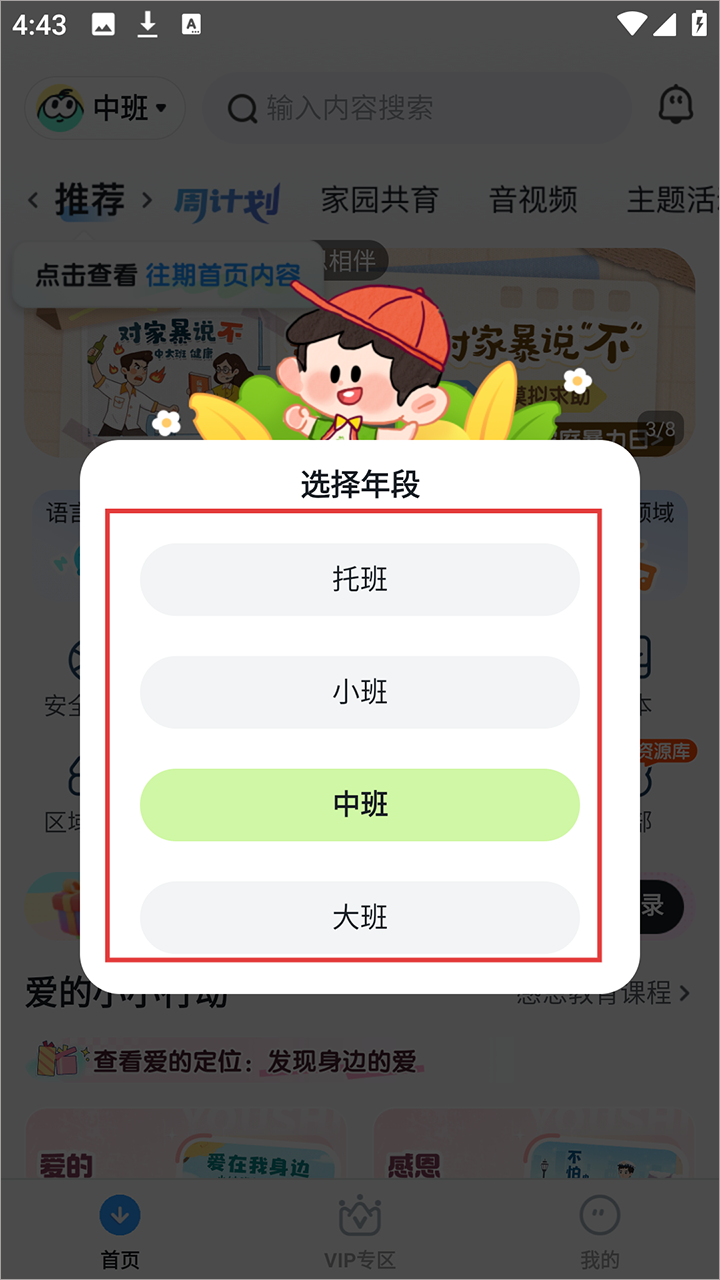Pick the 大班 grade option
This screenshot has height=1280, width=720.
pyautogui.click(x=360, y=917)
